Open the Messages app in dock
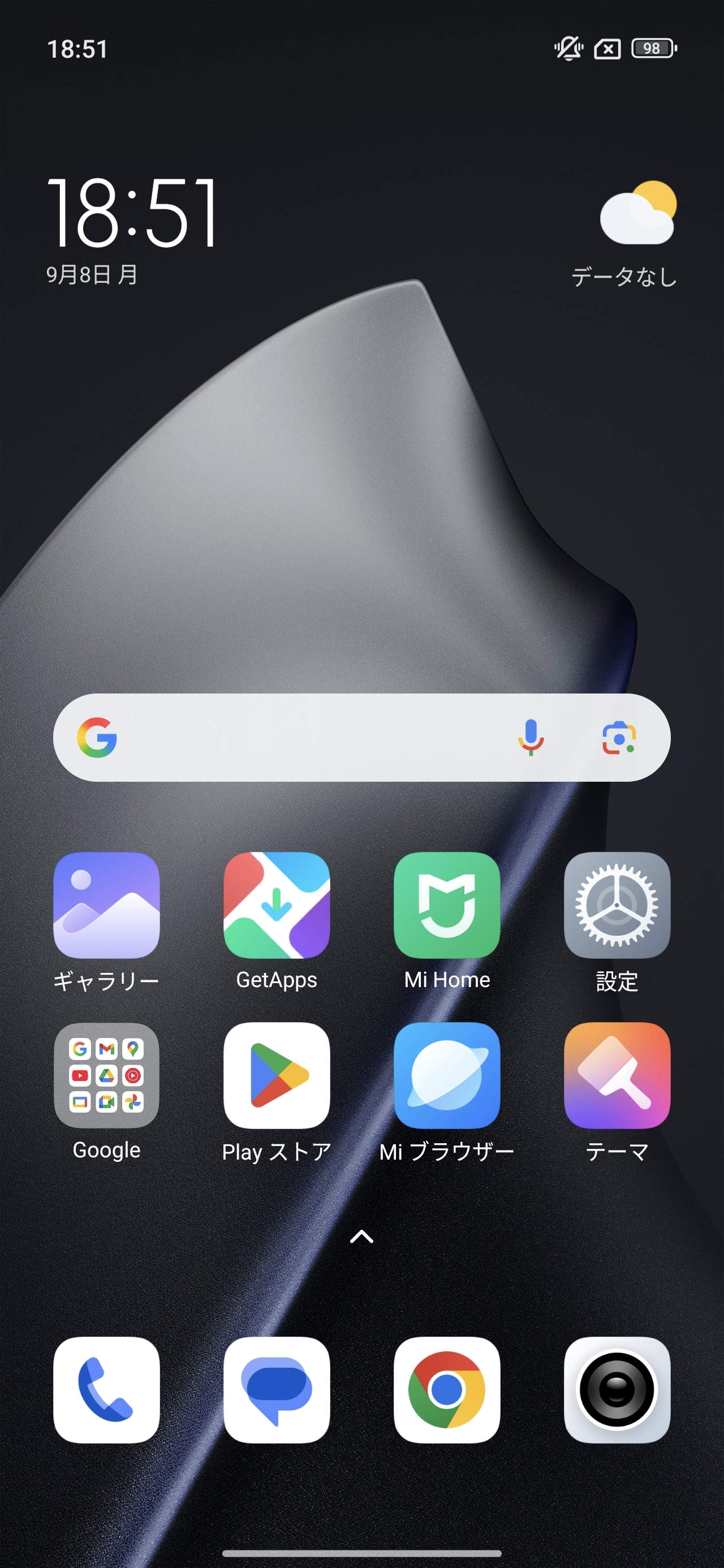The height and width of the screenshot is (1568, 724). click(x=277, y=1390)
